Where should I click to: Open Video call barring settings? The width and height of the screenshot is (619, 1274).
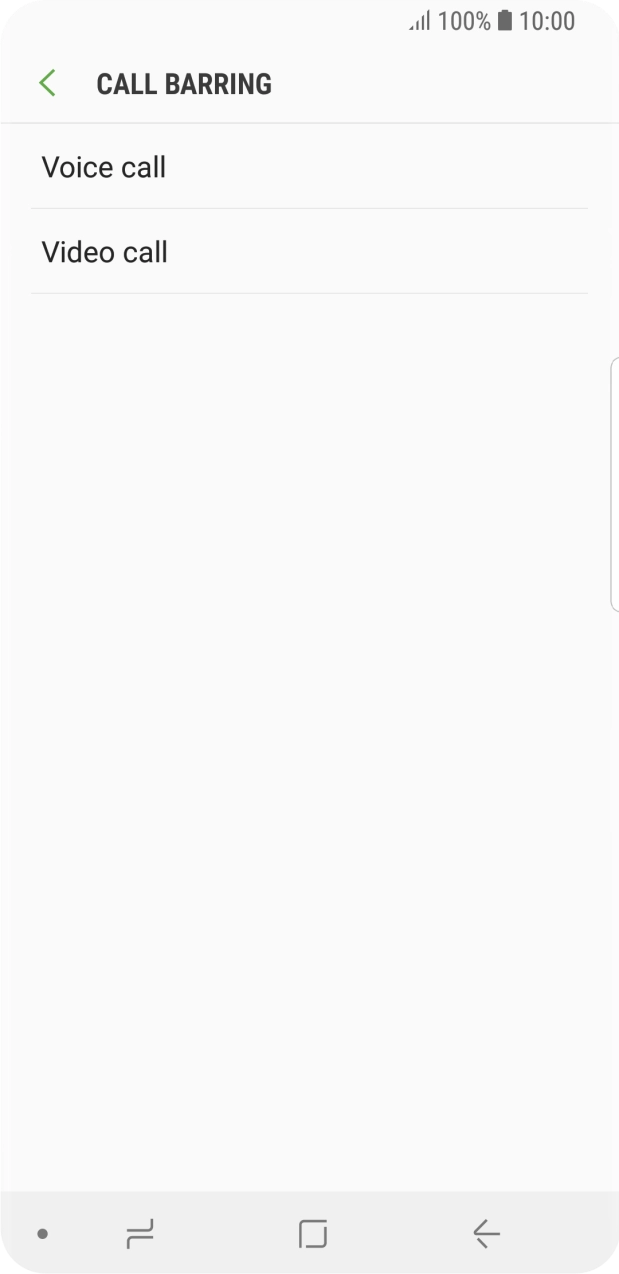309,252
